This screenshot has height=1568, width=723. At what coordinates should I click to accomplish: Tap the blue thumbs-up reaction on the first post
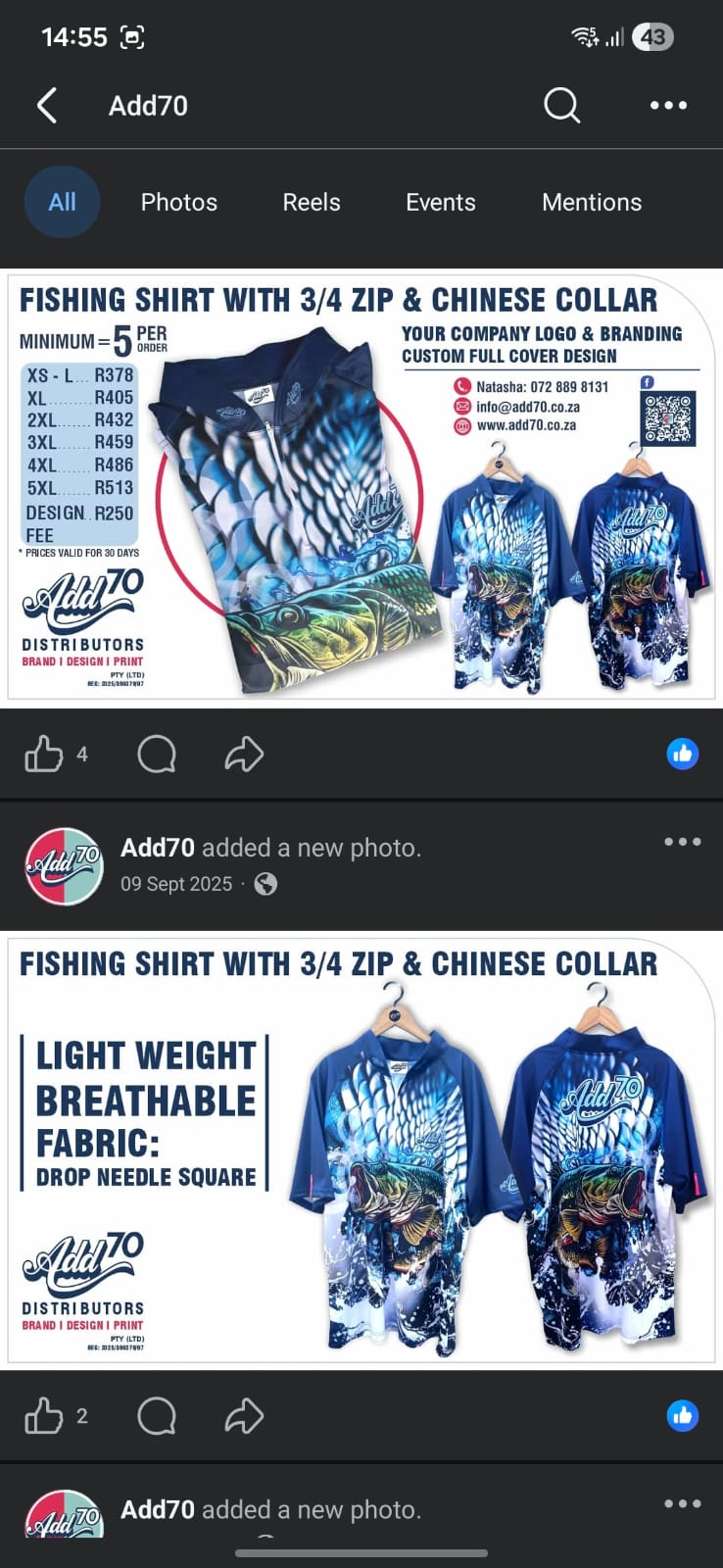point(683,754)
